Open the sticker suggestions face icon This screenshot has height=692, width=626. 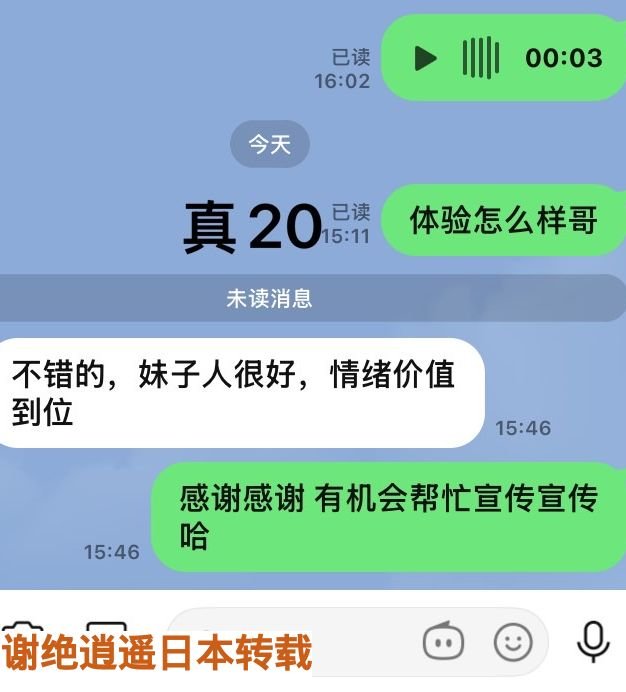[x=443, y=641]
